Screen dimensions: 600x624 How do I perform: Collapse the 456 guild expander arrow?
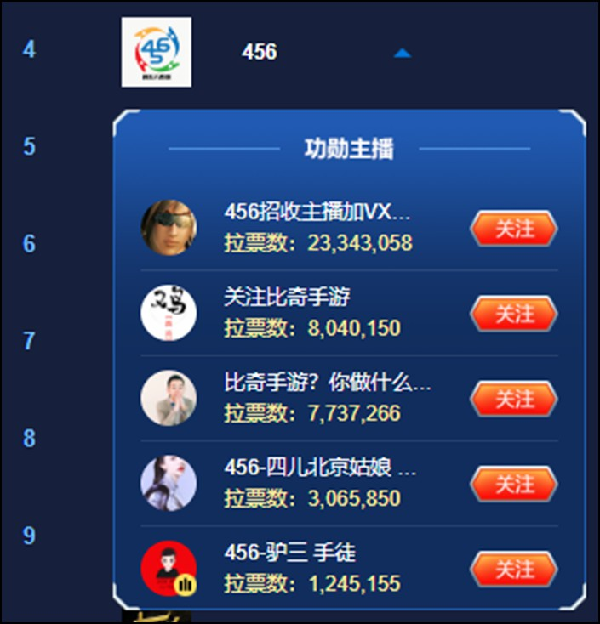[402, 53]
